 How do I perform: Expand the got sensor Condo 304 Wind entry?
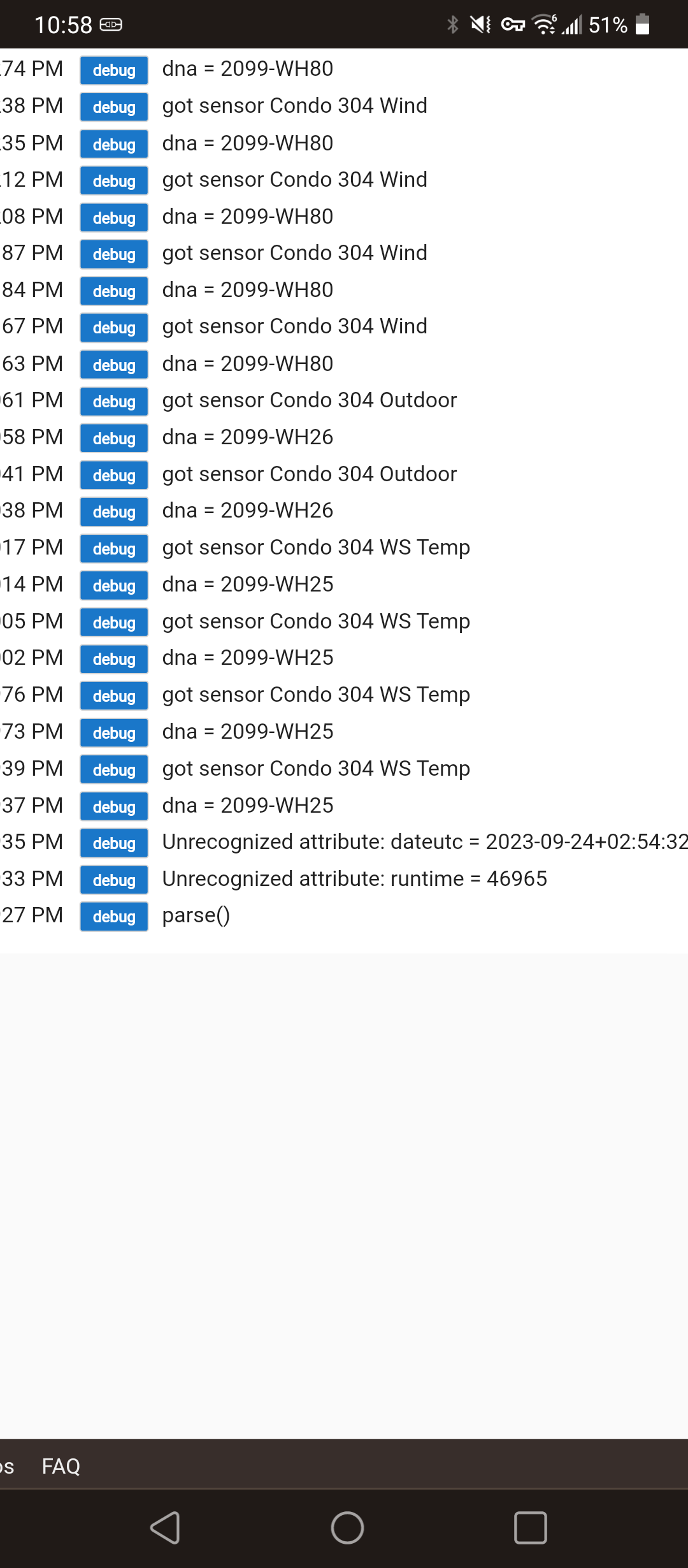295,106
